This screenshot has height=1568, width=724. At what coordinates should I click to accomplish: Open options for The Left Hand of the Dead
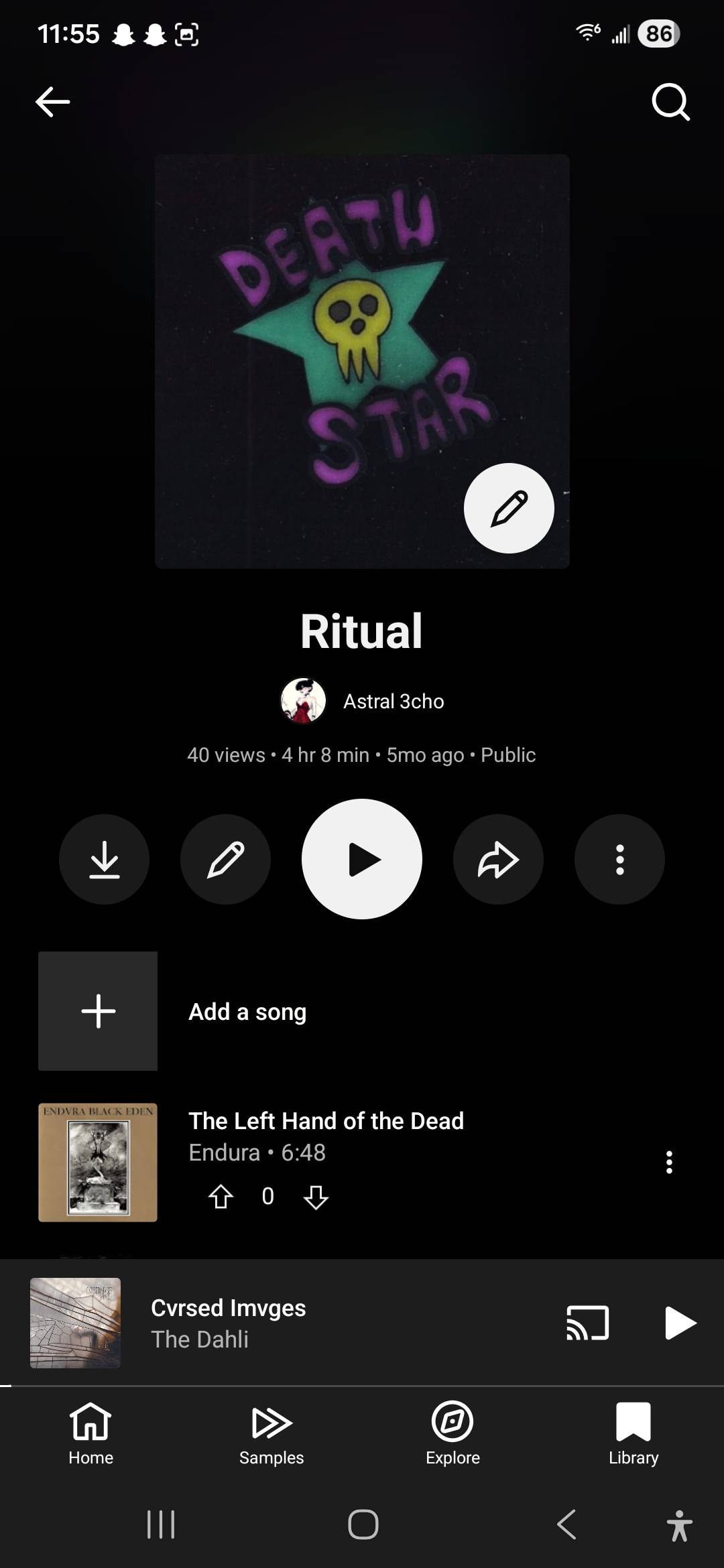tap(669, 1162)
